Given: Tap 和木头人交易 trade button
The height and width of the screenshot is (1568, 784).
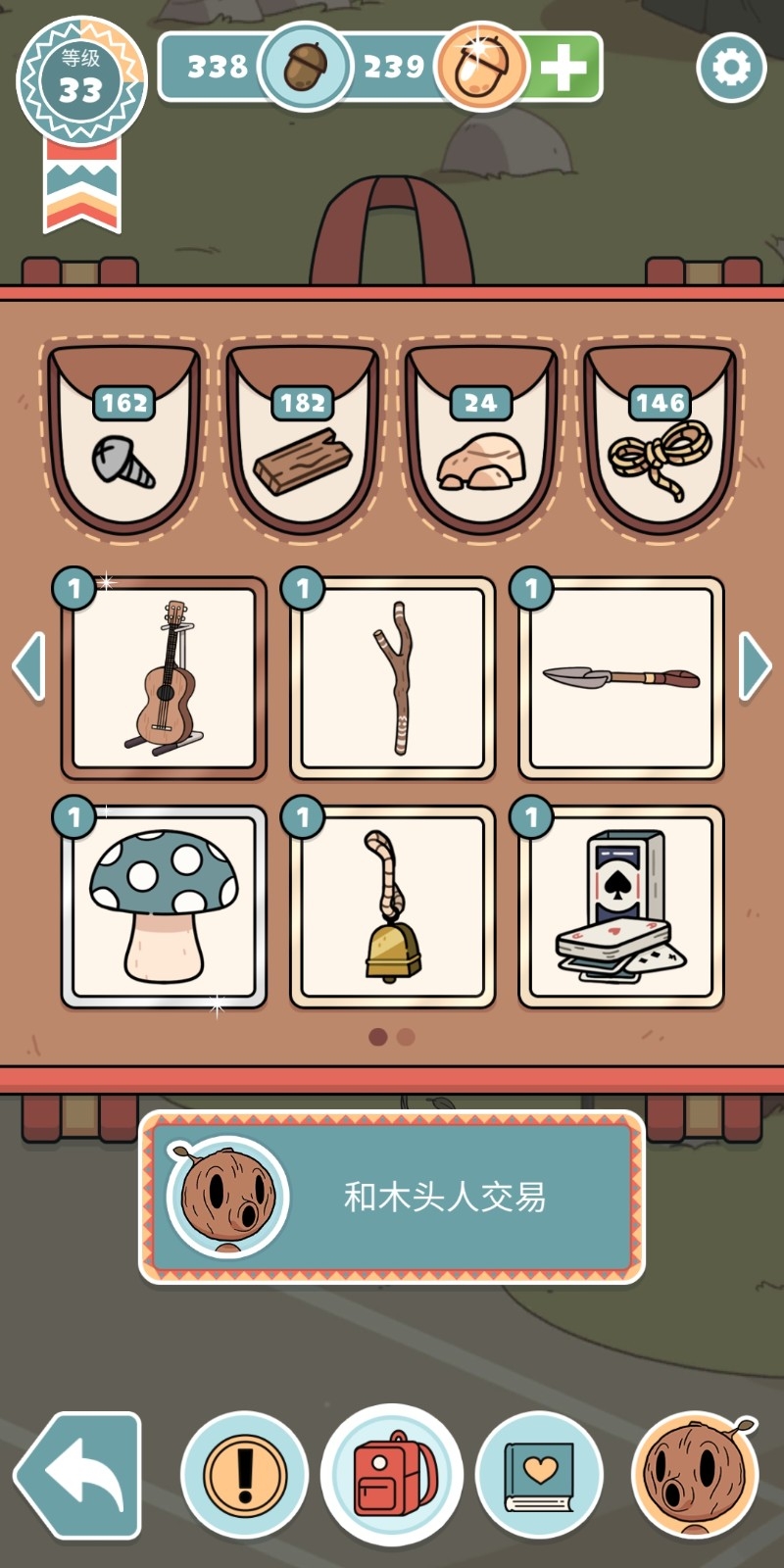Looking at the screenshot, I should [392, 1197].
